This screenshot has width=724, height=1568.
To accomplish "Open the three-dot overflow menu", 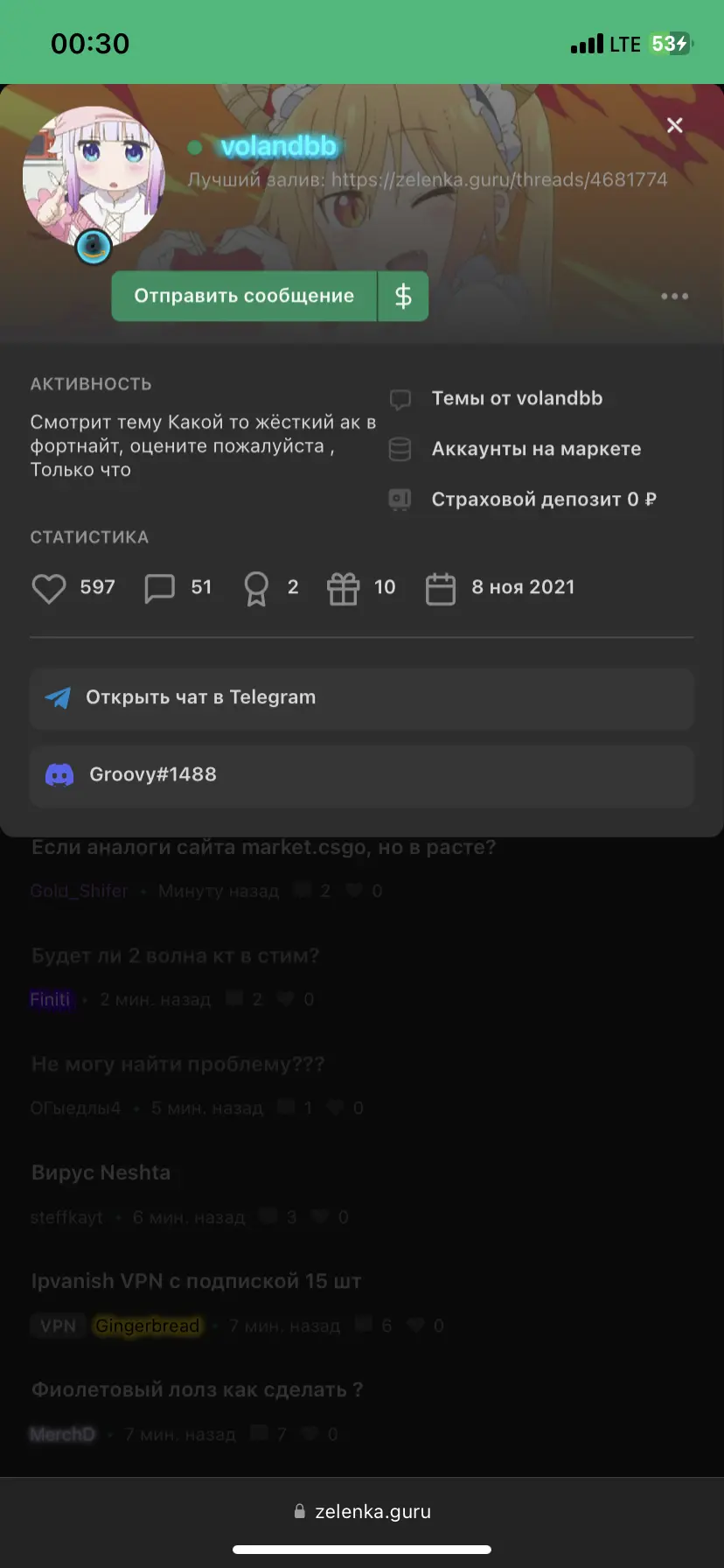I will 674,296.
